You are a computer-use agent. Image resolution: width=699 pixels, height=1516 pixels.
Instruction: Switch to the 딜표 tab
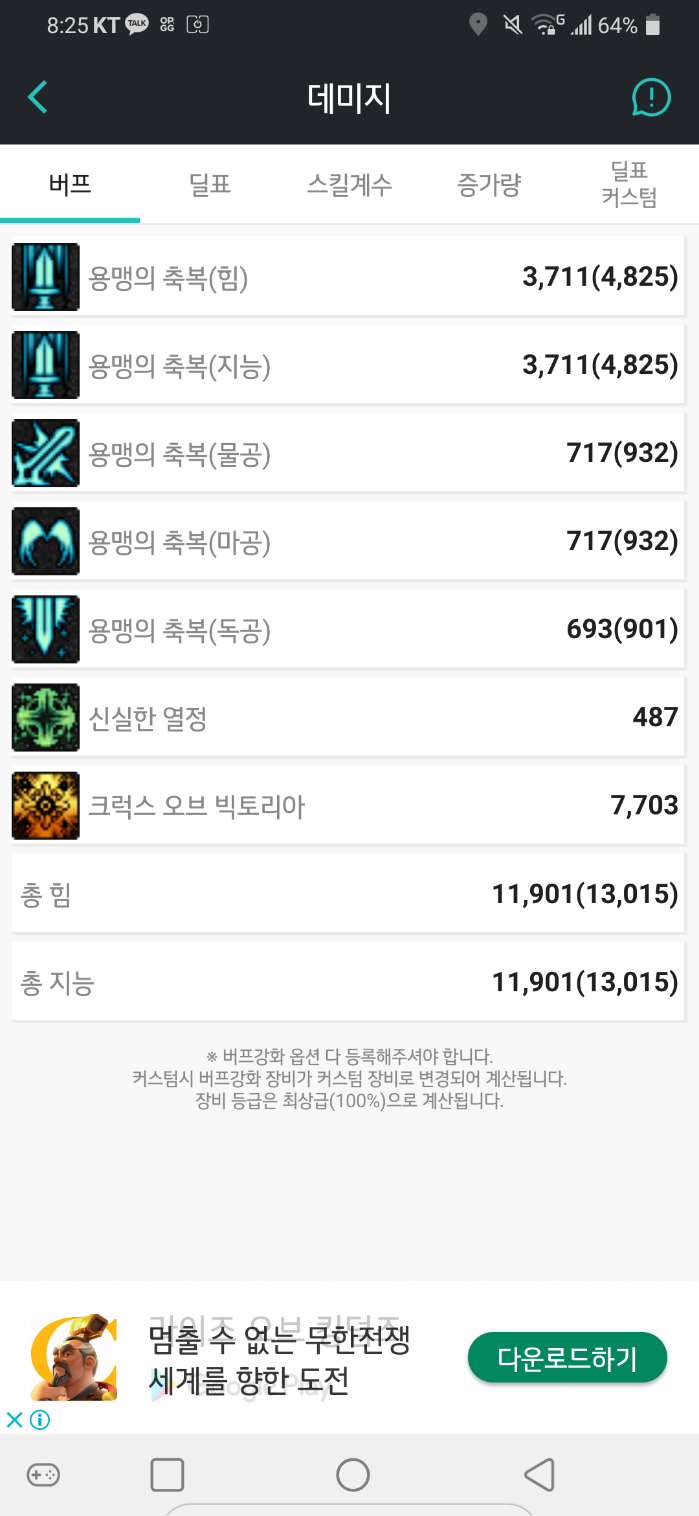point(210,184)
